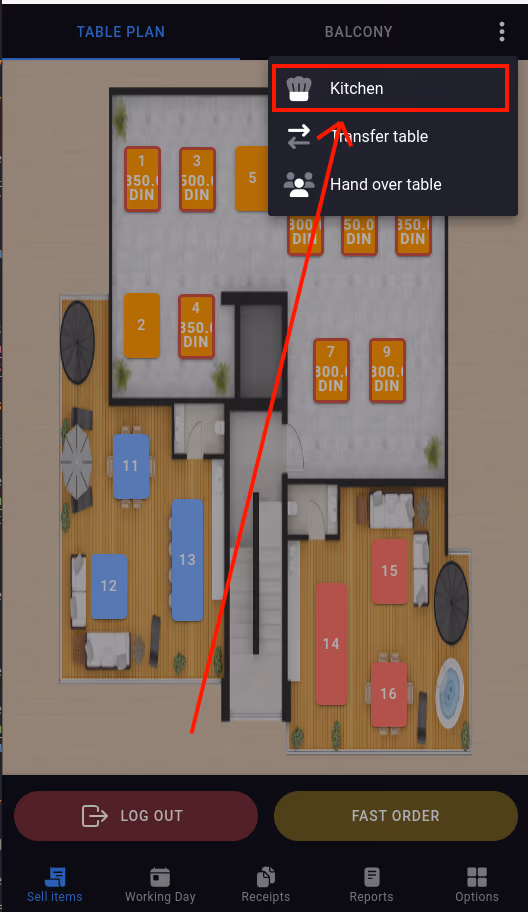Image resolution: width=528 pixels, height=912 pixels.
Task: Tap table 16
Action: pos(389,694)
